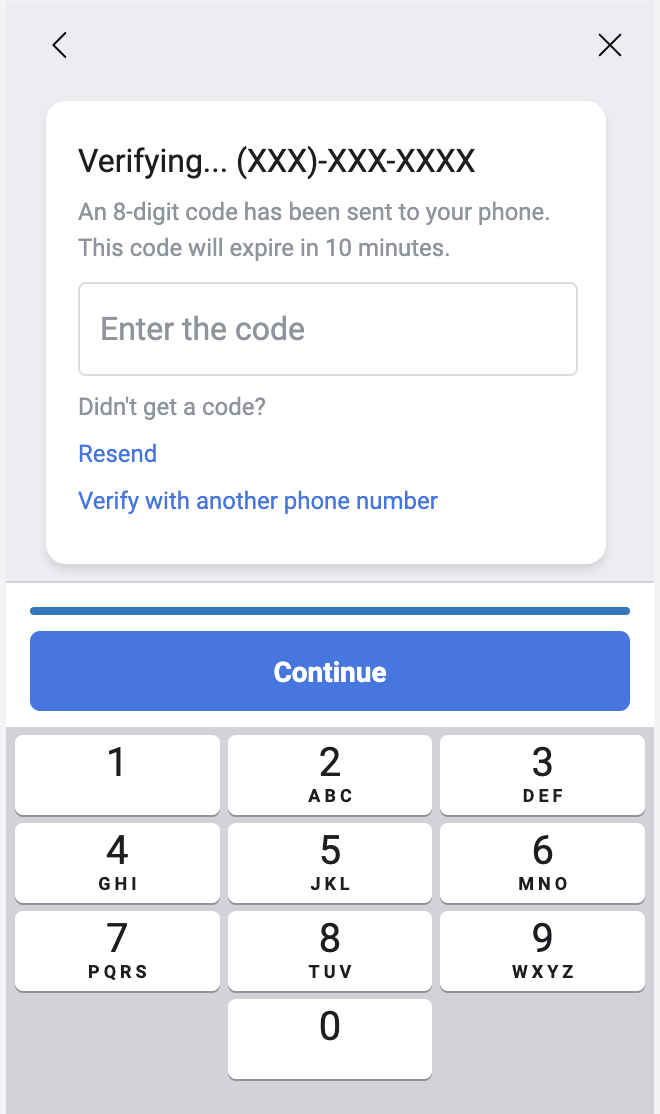Resend the verification code
660x1114 pixels.
pos(118,454)
